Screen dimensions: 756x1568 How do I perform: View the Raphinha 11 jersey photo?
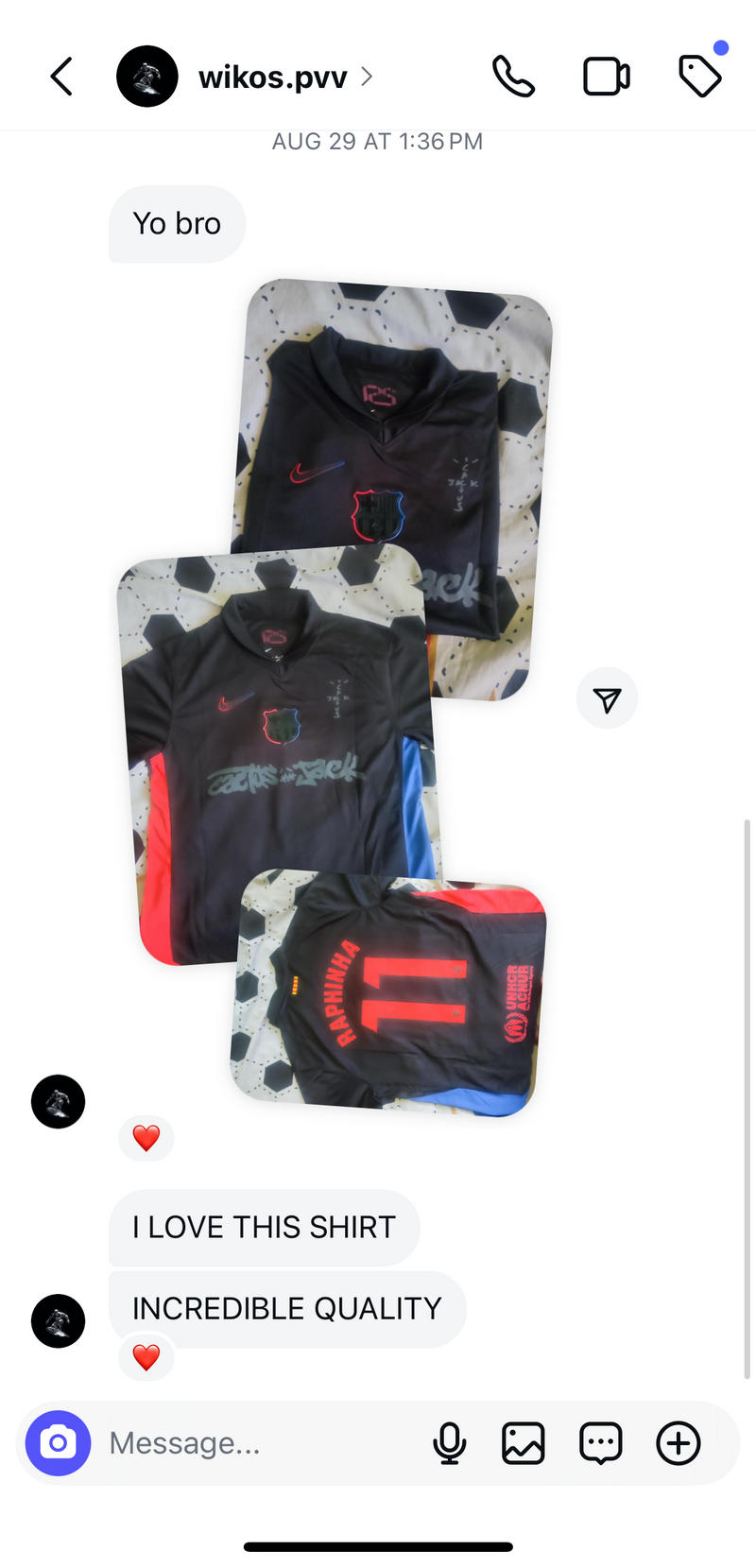pyautogui.click(x=387, y=992)
